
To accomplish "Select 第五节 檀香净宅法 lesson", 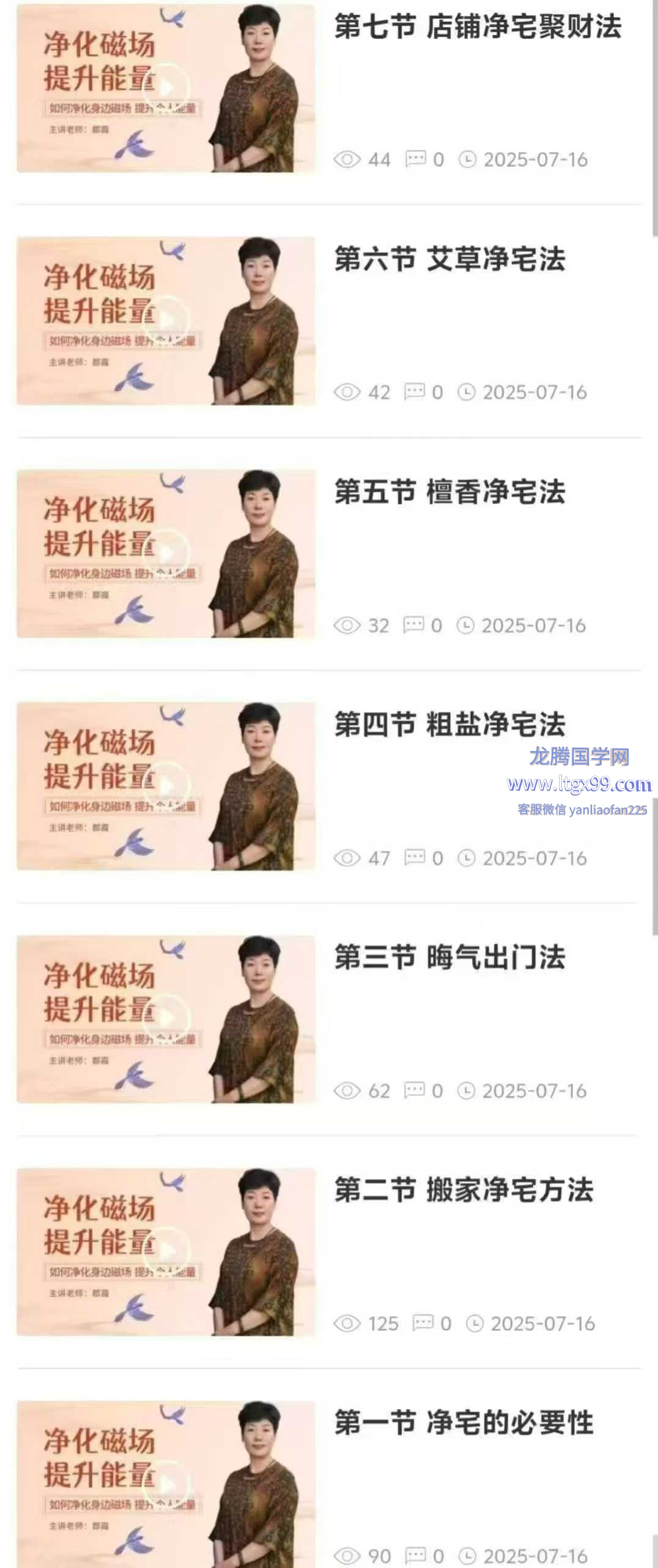I will point(449,493).
